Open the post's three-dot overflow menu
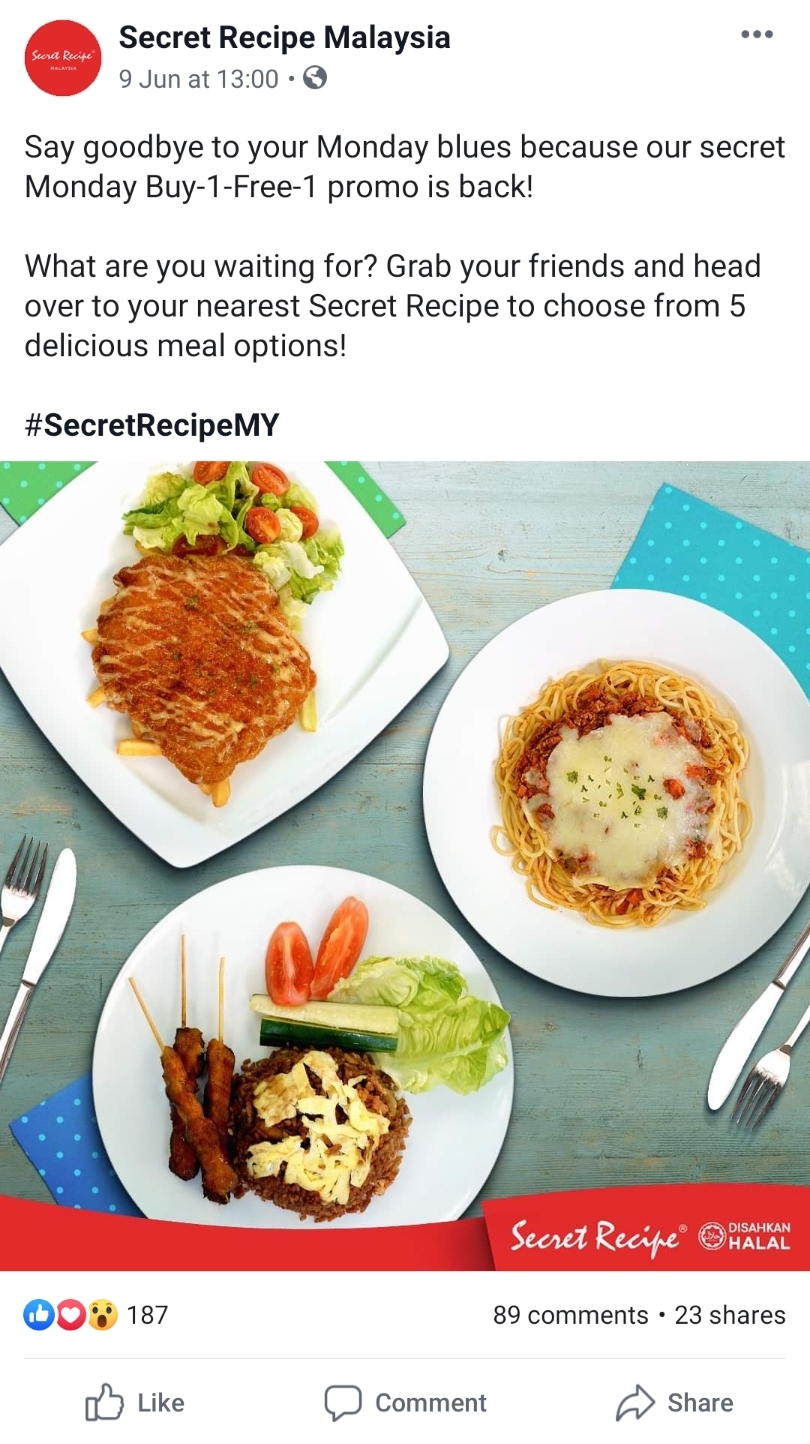Viewport: 810px width, 1444px height. 756,36
